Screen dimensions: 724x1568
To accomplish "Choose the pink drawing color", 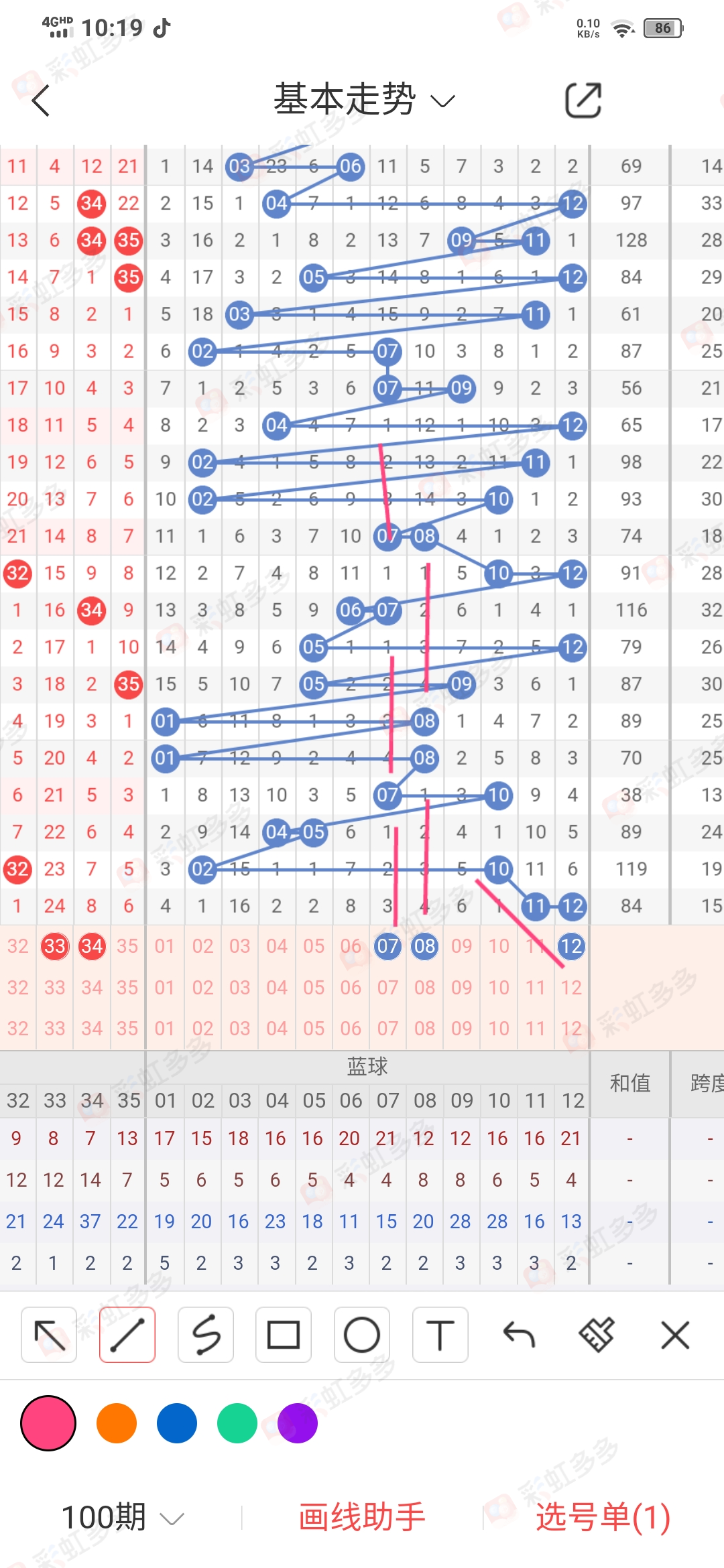I will (48, 1423).
